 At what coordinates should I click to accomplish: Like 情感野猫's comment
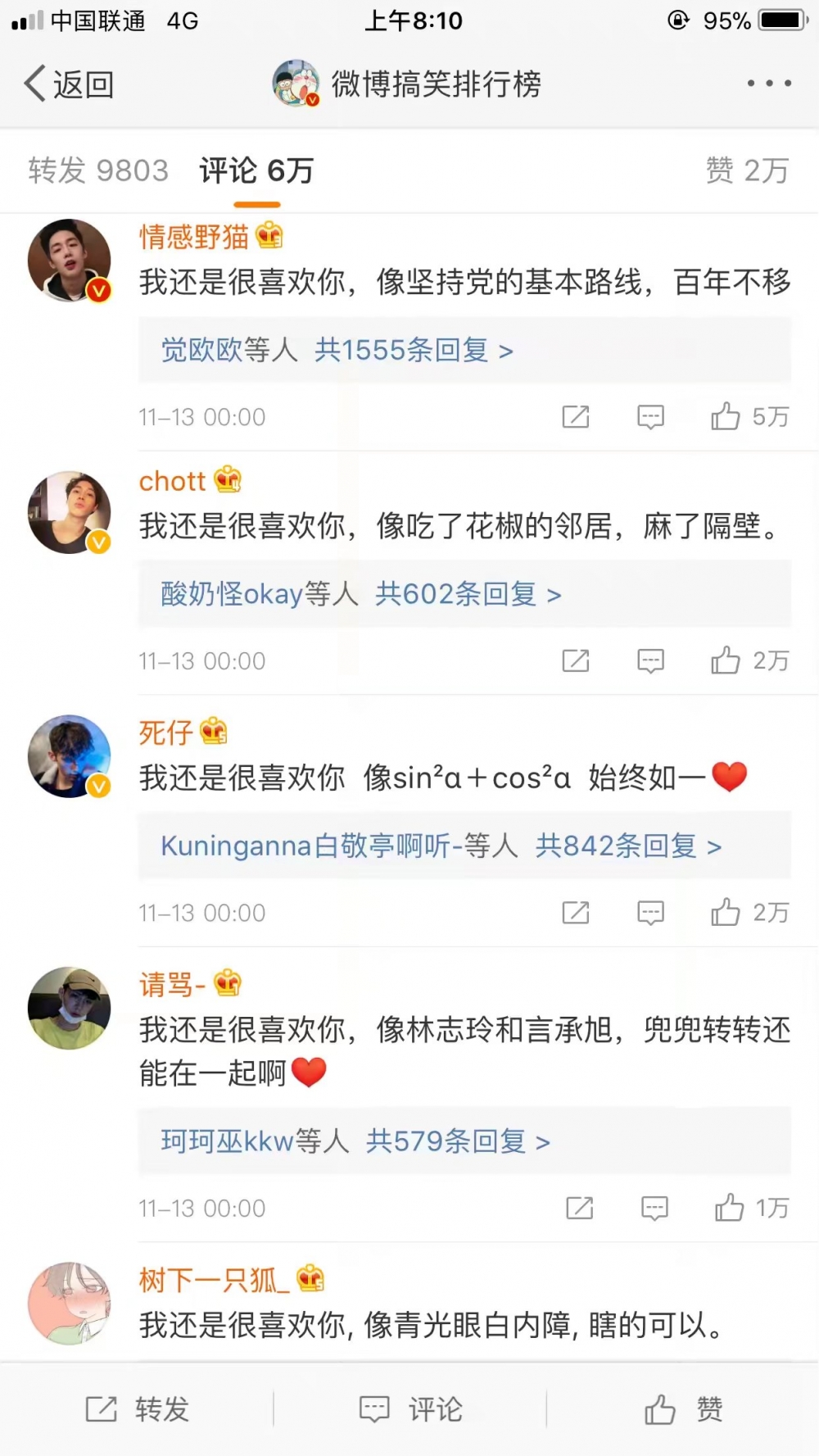point(749,417)
